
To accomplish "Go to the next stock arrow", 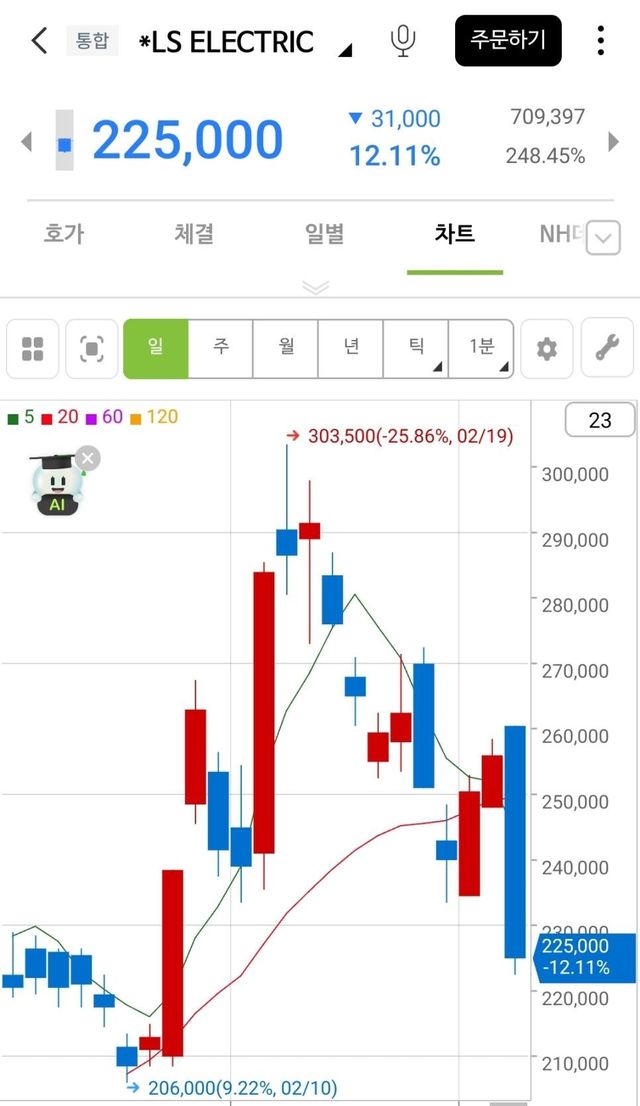I will tap(613, 142).
